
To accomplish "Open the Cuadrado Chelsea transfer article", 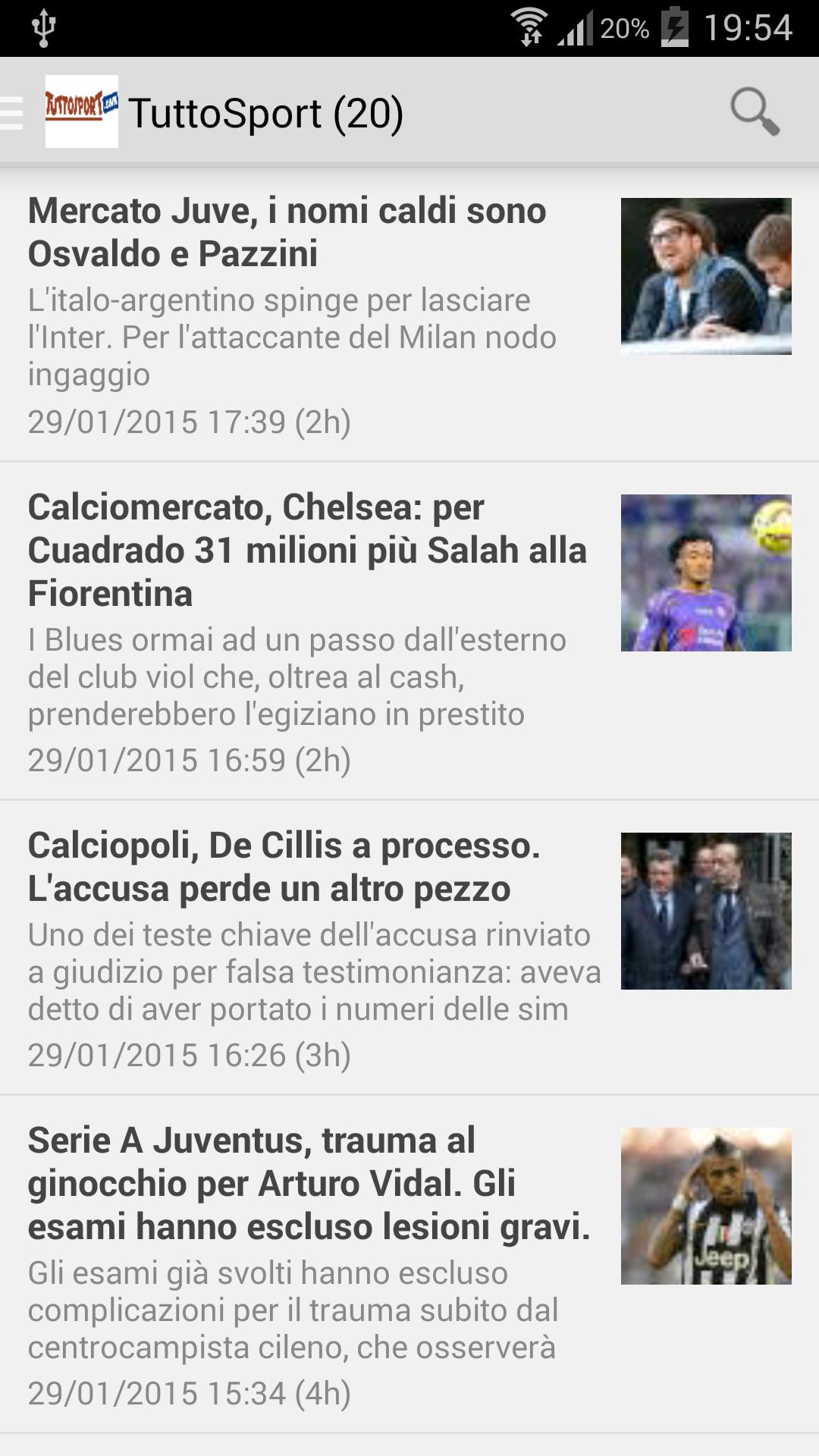I will click(x=303, y=629).
